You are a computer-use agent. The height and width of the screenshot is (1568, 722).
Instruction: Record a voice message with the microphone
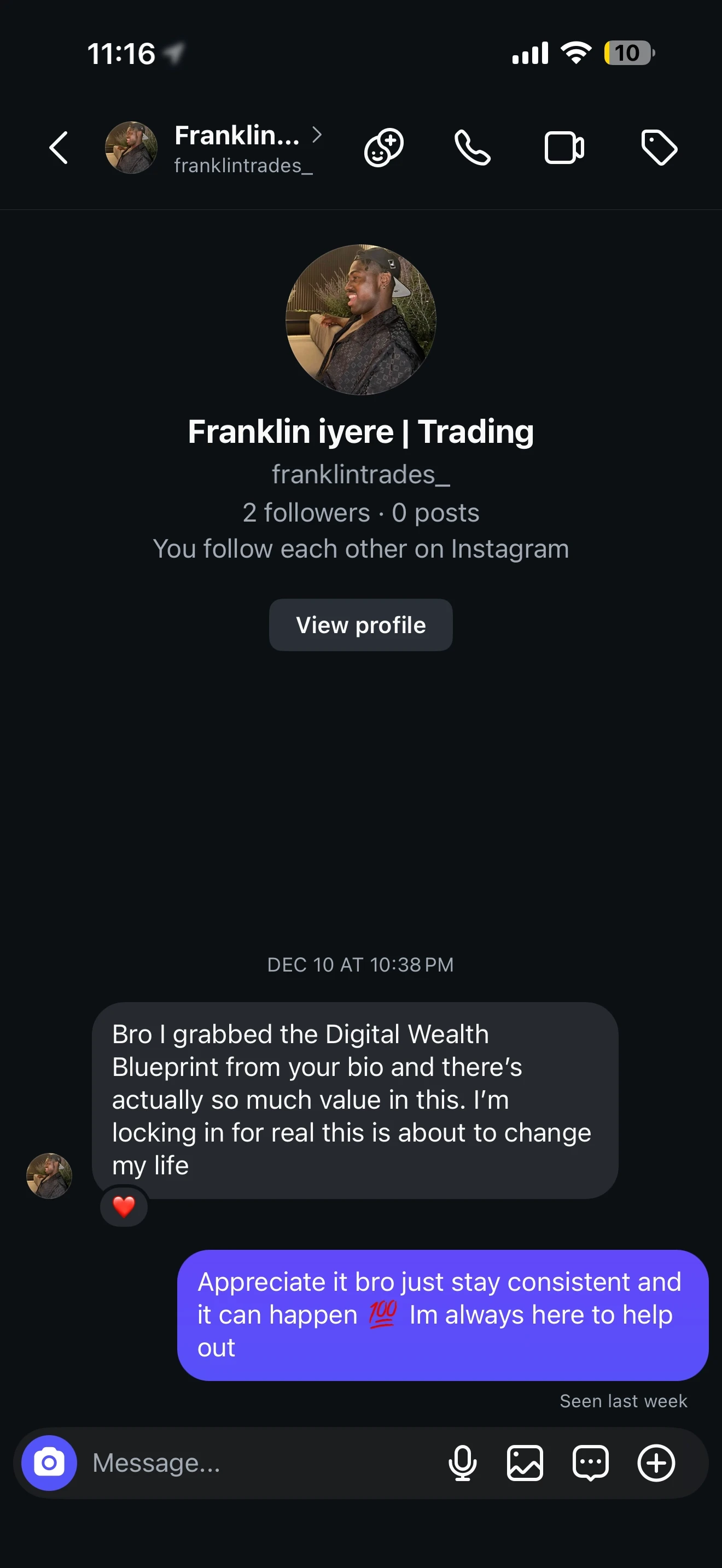(463, 1462)
